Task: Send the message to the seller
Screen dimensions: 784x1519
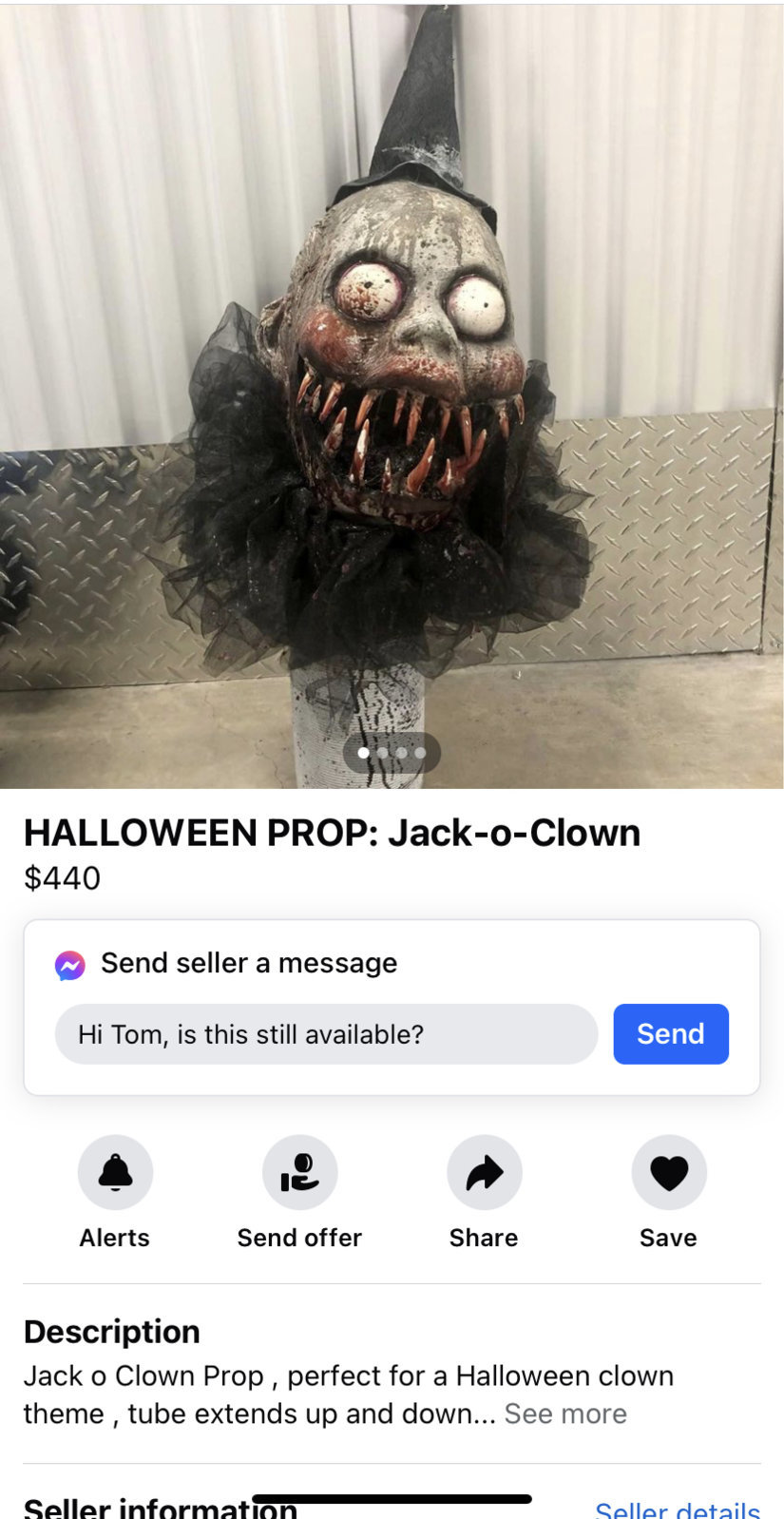Action: (x=670, y=1033)
